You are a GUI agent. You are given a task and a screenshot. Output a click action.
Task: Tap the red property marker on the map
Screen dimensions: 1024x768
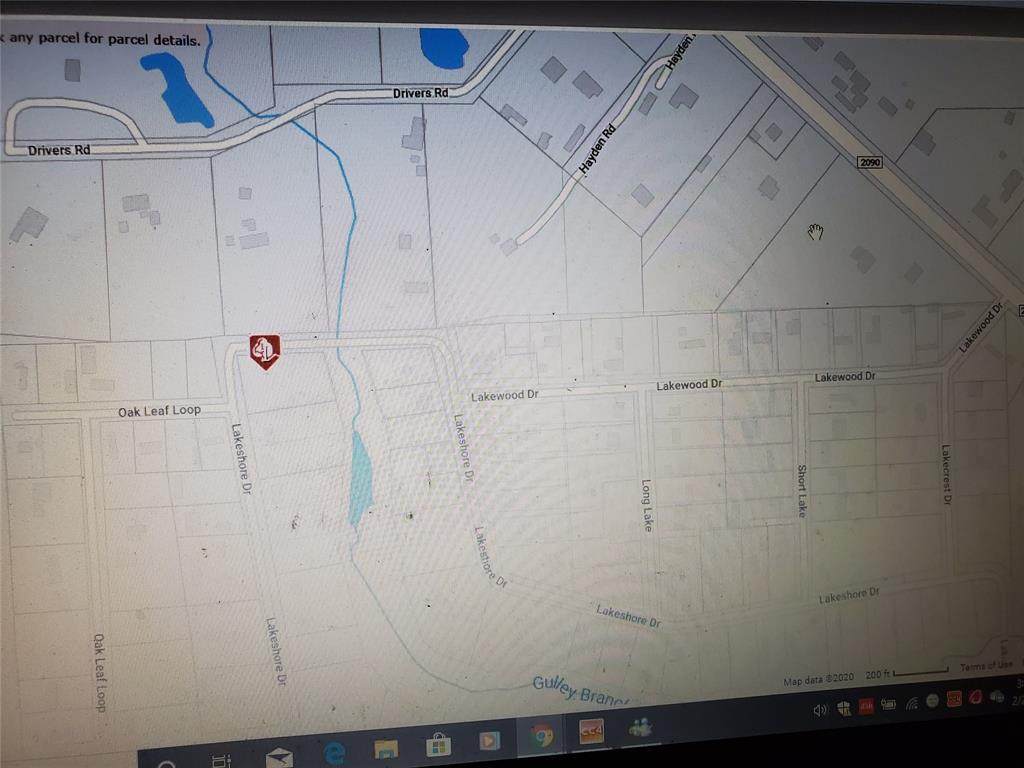(x=264, y=351)
